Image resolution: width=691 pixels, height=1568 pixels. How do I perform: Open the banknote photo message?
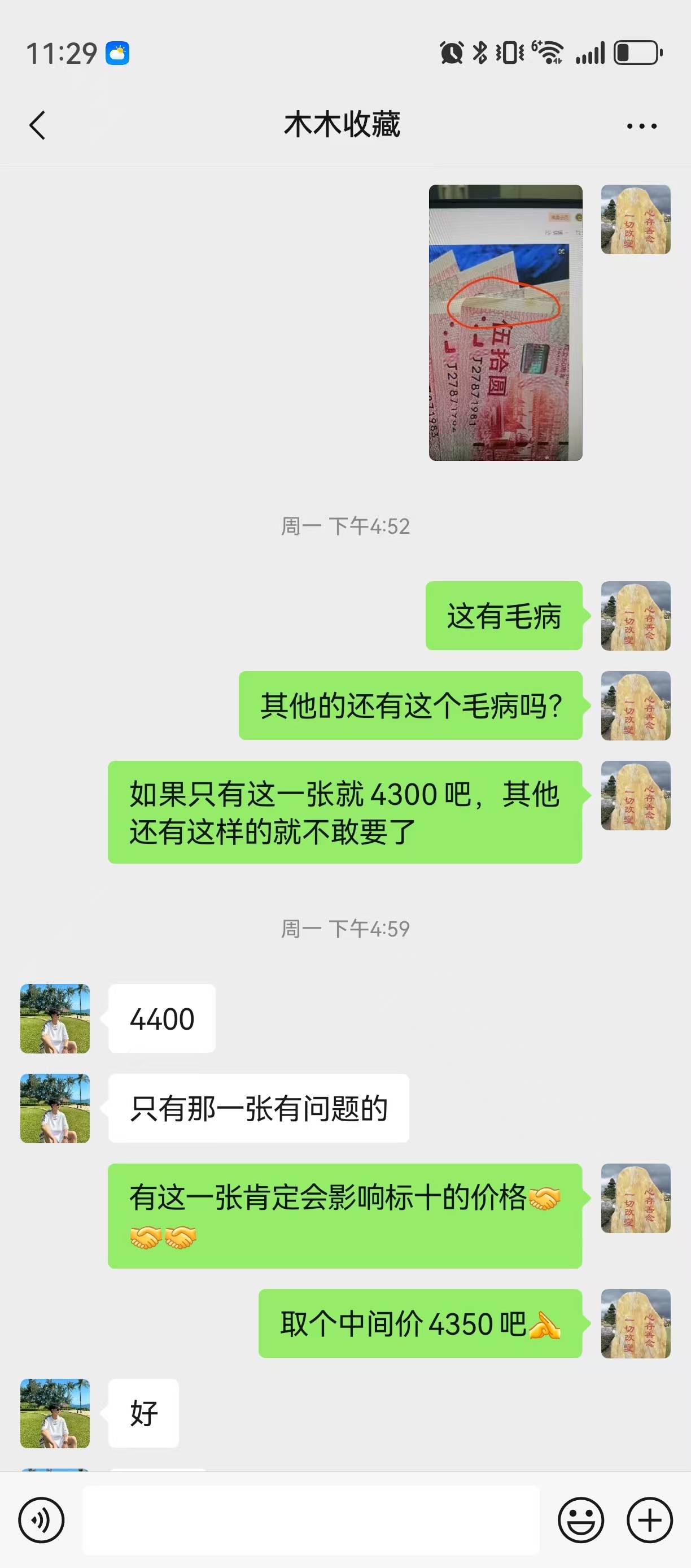click(x=505, y=323)
